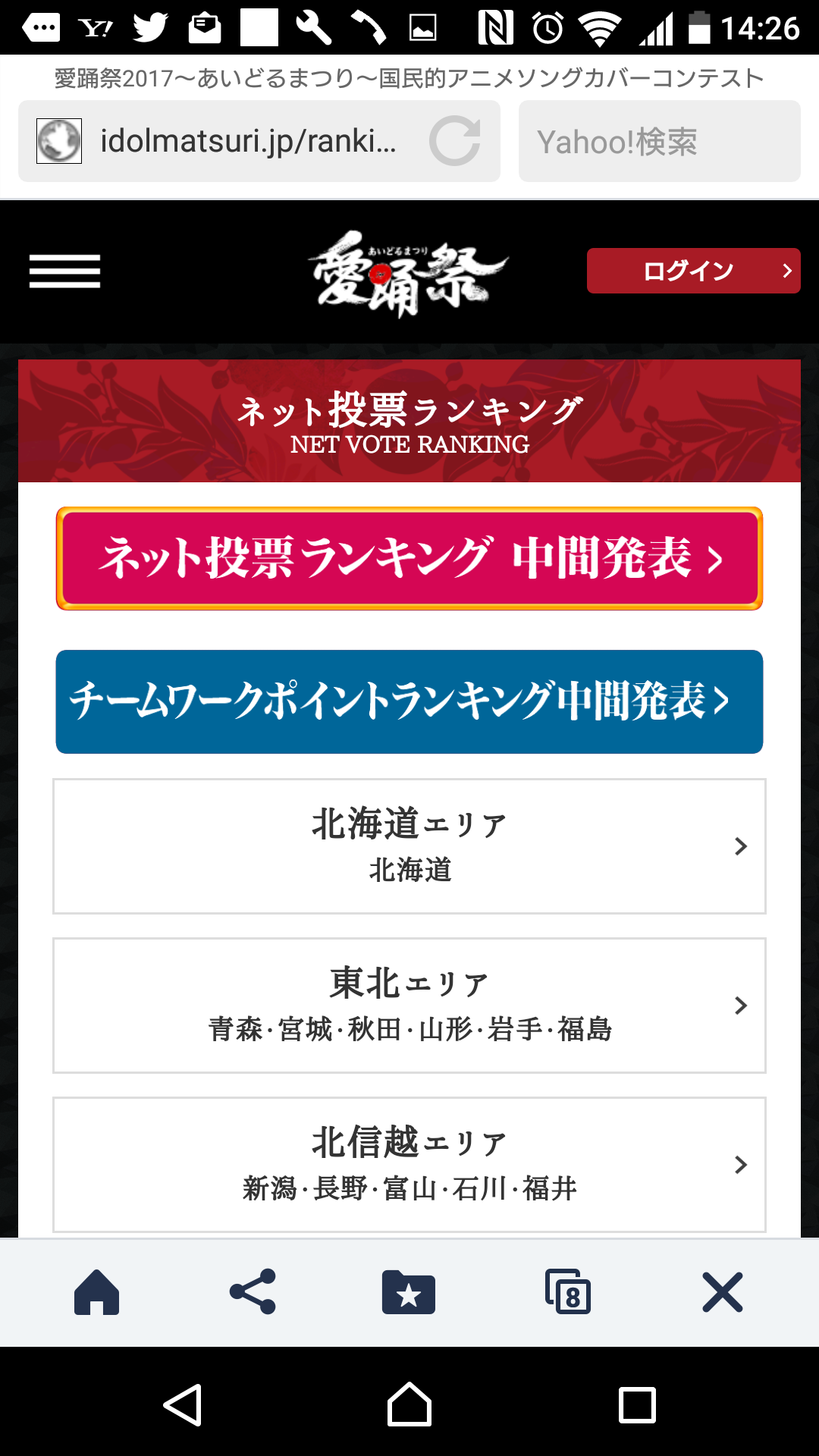Select 北海道エリア
The width and height of the screenshot is (819, 1456).
click(x=409, y=846)
